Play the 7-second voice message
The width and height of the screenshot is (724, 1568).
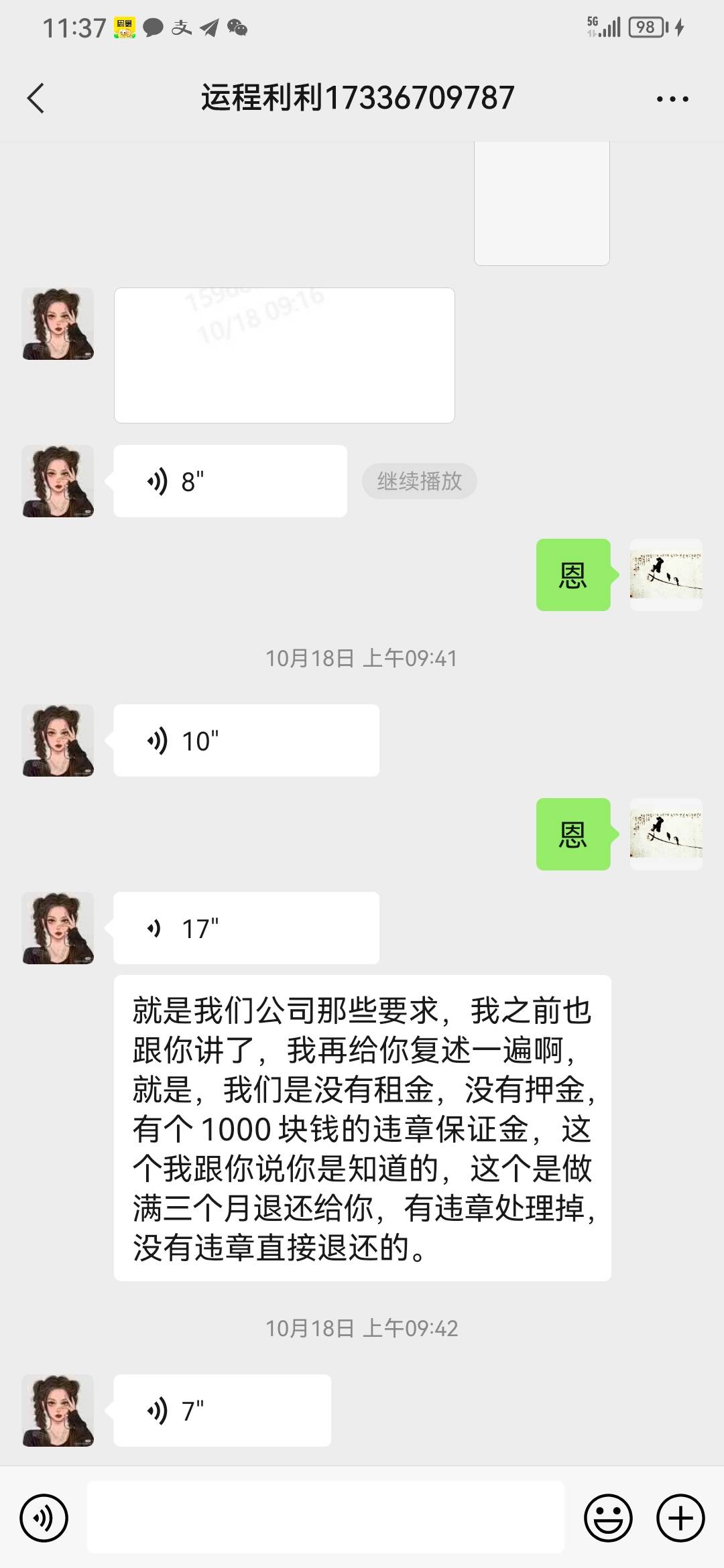tap(222, 1411)
